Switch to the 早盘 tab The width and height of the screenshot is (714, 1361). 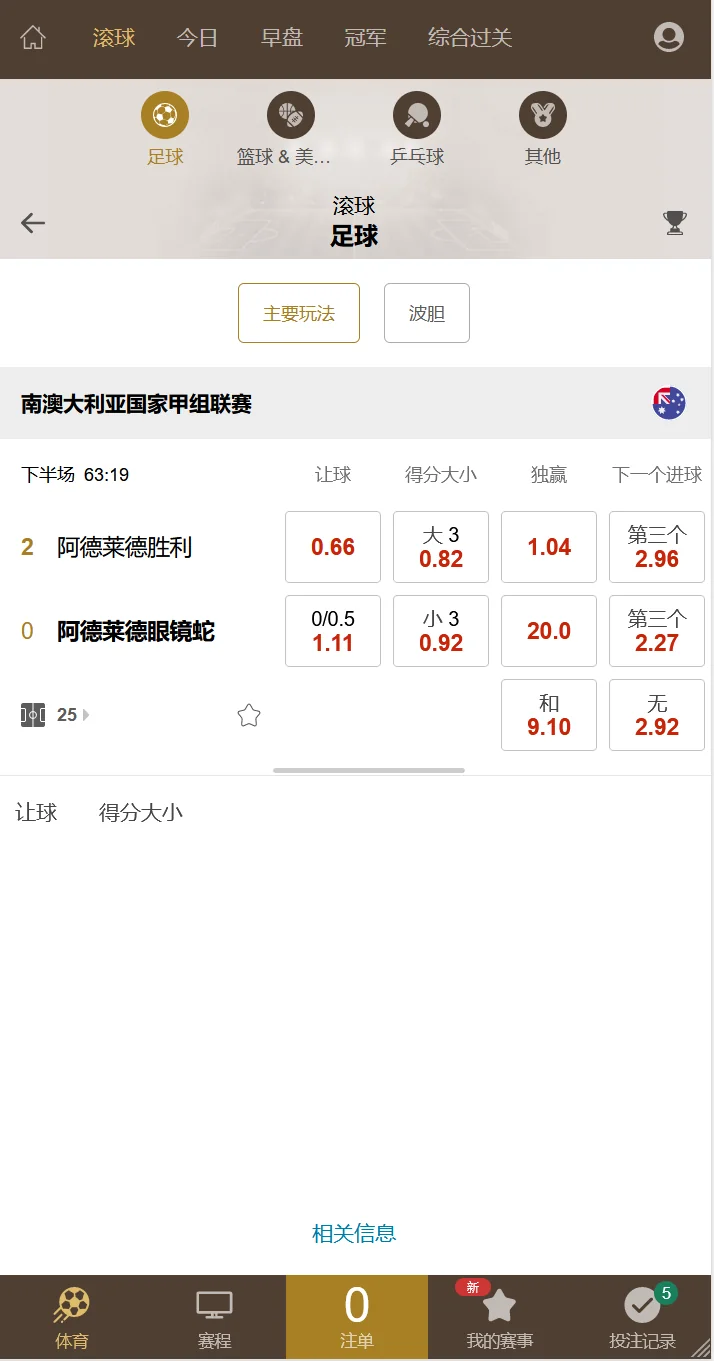[282, 39]
